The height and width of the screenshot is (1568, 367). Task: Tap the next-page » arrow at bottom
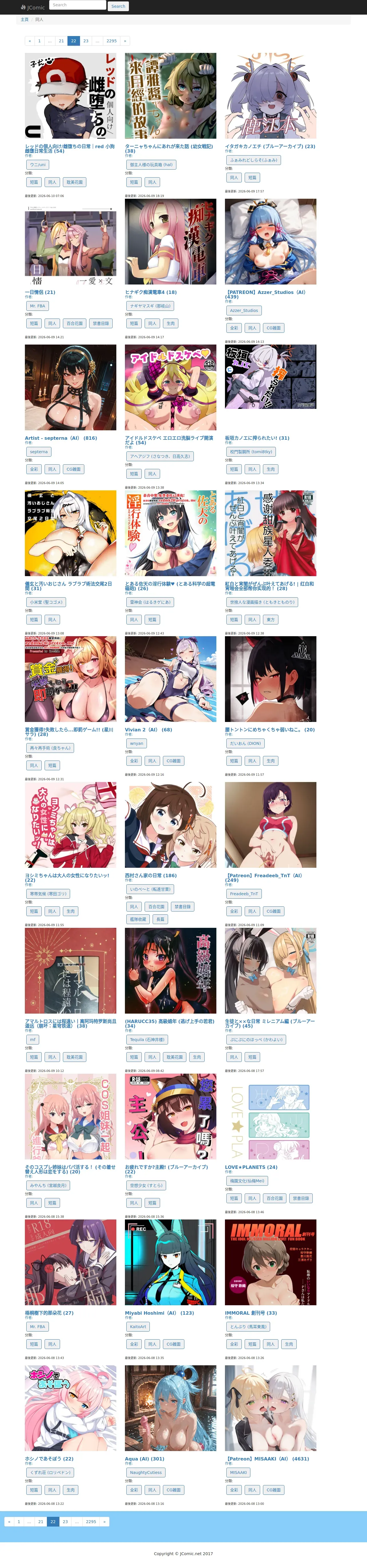click(105, 1522)
